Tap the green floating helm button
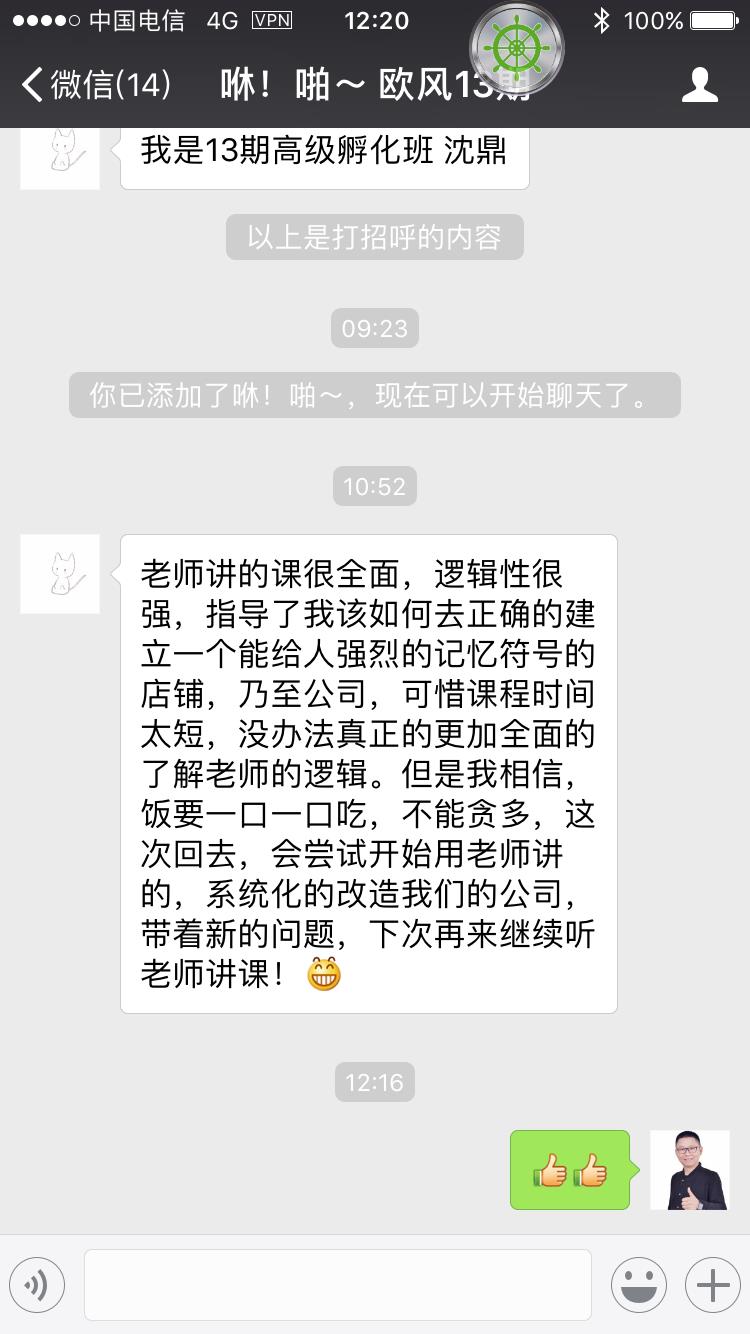The width and height of the screenshot is (750, 1334). coord(517,48)
